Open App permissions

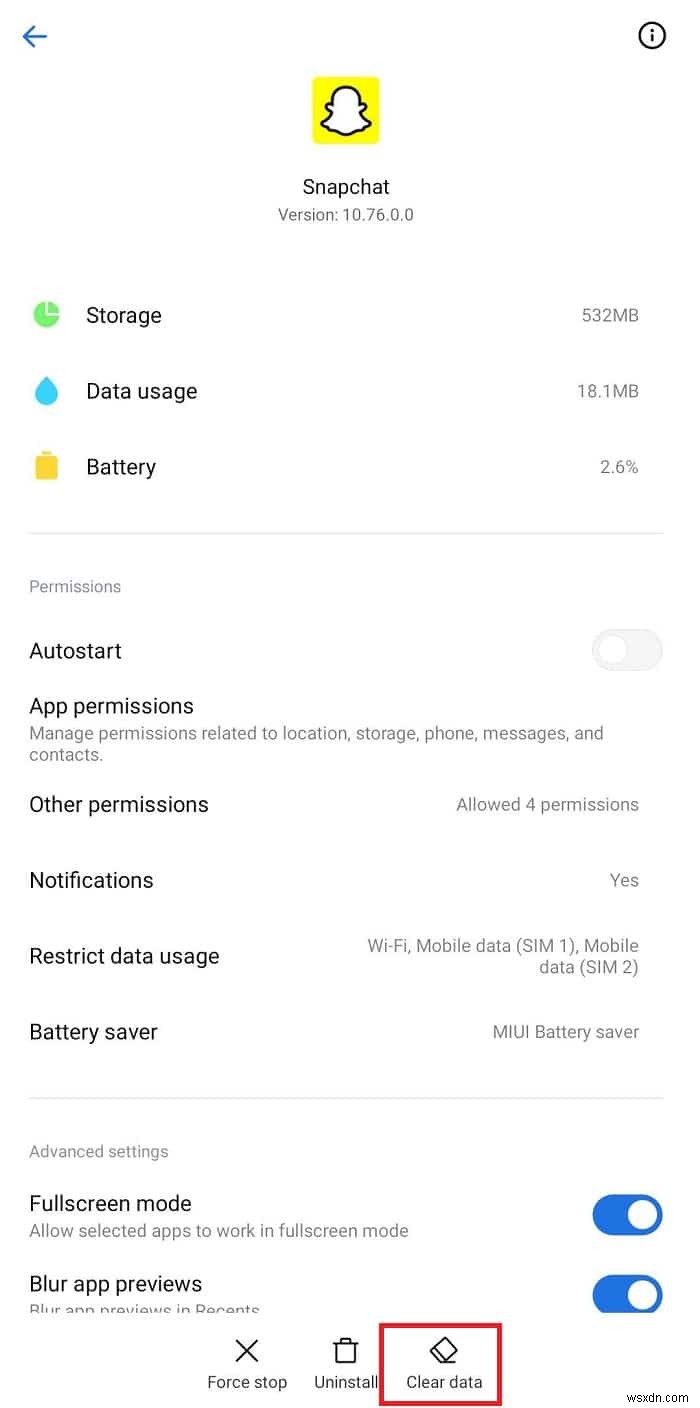(x=112, y=706)
